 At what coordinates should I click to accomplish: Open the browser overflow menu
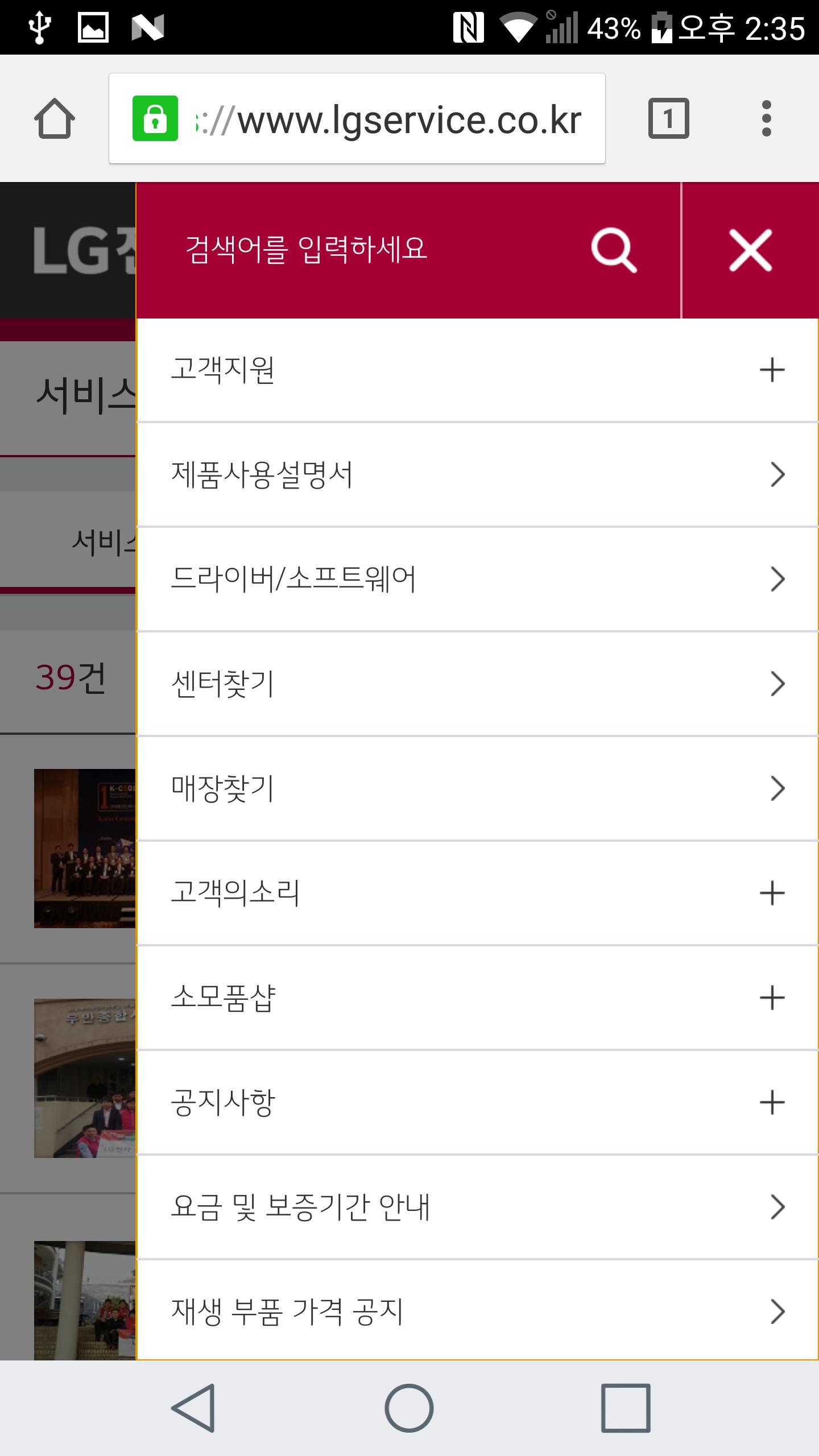pos(767,118)
